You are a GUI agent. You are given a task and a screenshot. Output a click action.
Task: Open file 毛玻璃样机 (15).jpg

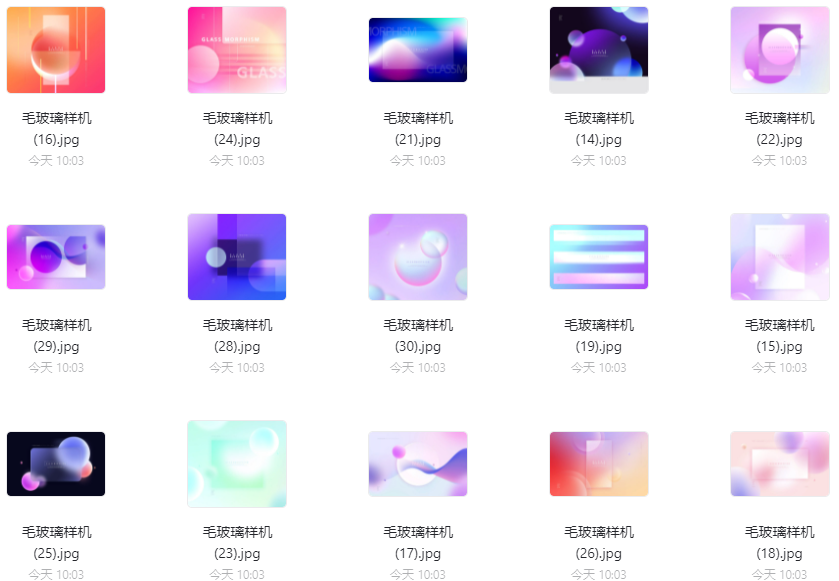780,257
